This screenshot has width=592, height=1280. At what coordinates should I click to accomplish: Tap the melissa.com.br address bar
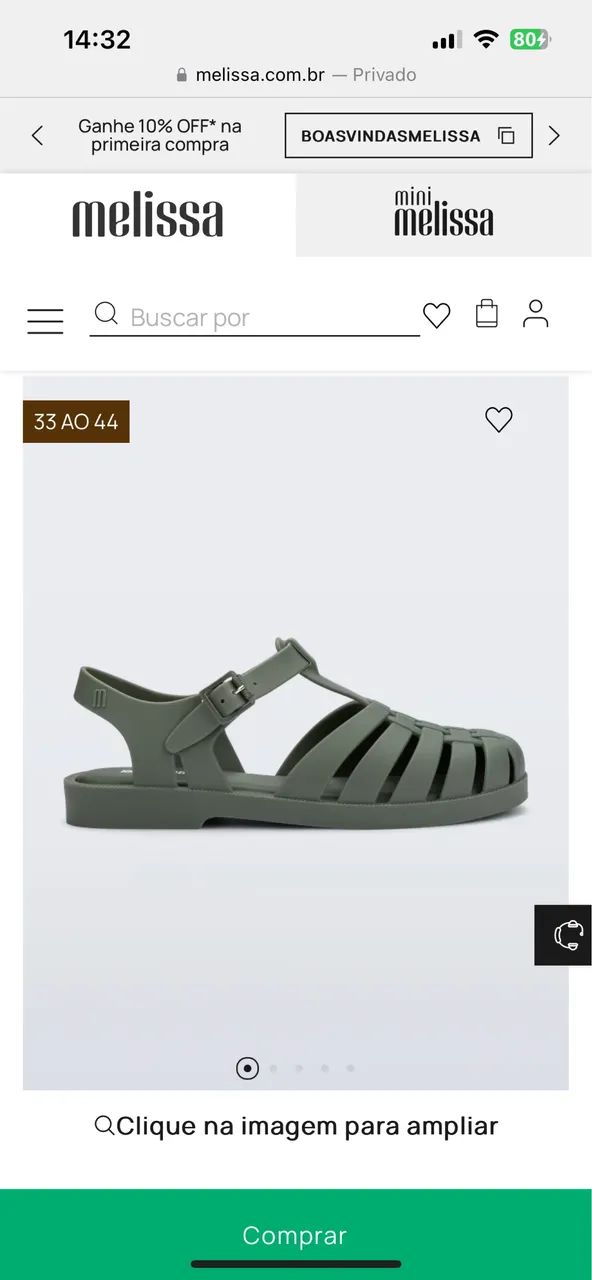[296, 75]
